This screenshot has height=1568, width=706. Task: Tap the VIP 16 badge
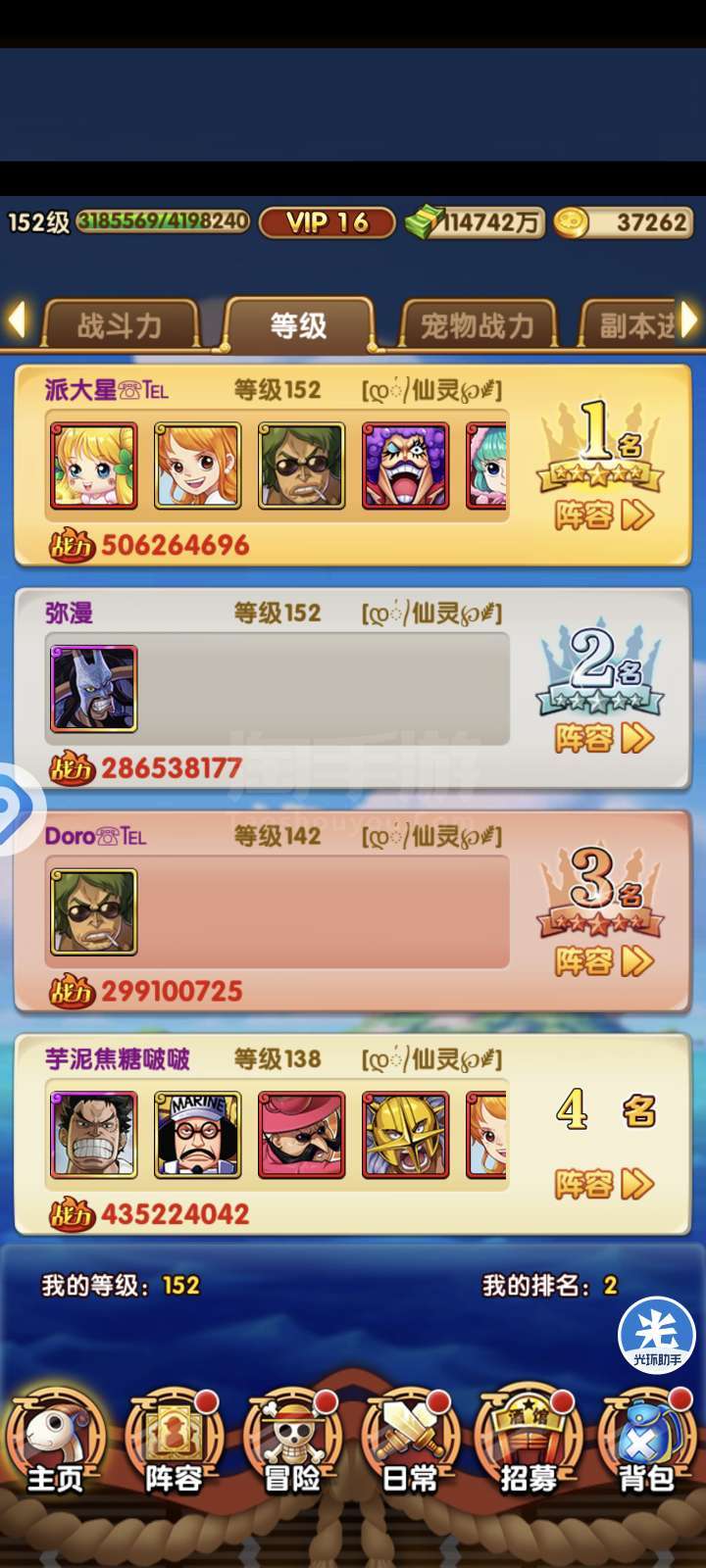[x=327, y=222]
